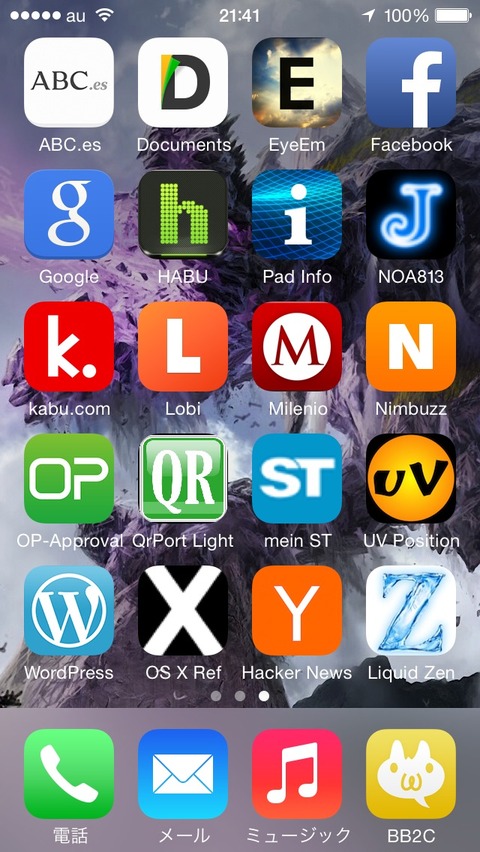
Task: Open OP-Approval
Action: point(69,479)
